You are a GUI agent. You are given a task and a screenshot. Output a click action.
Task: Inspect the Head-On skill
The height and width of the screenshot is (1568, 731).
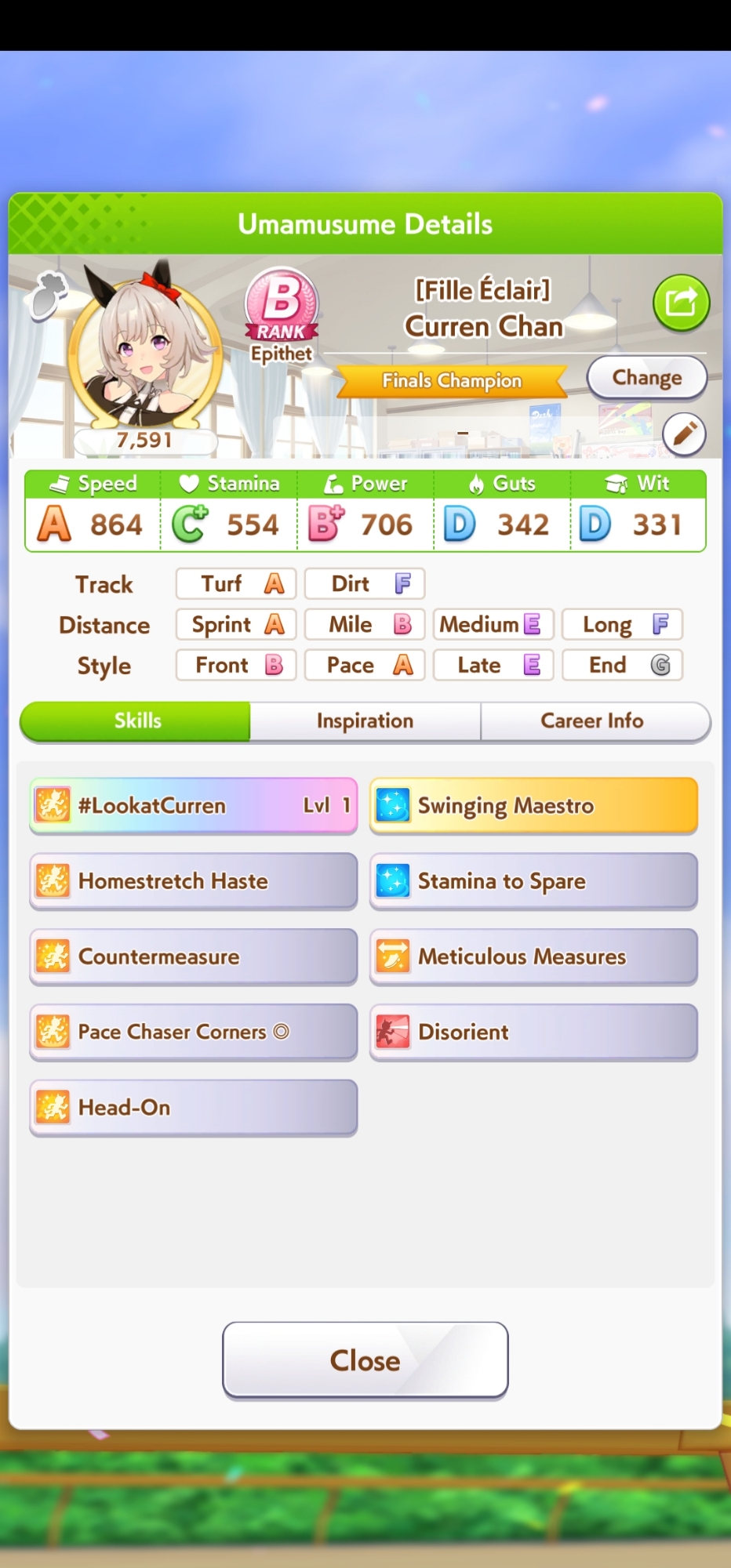[x=193, y=1107]
